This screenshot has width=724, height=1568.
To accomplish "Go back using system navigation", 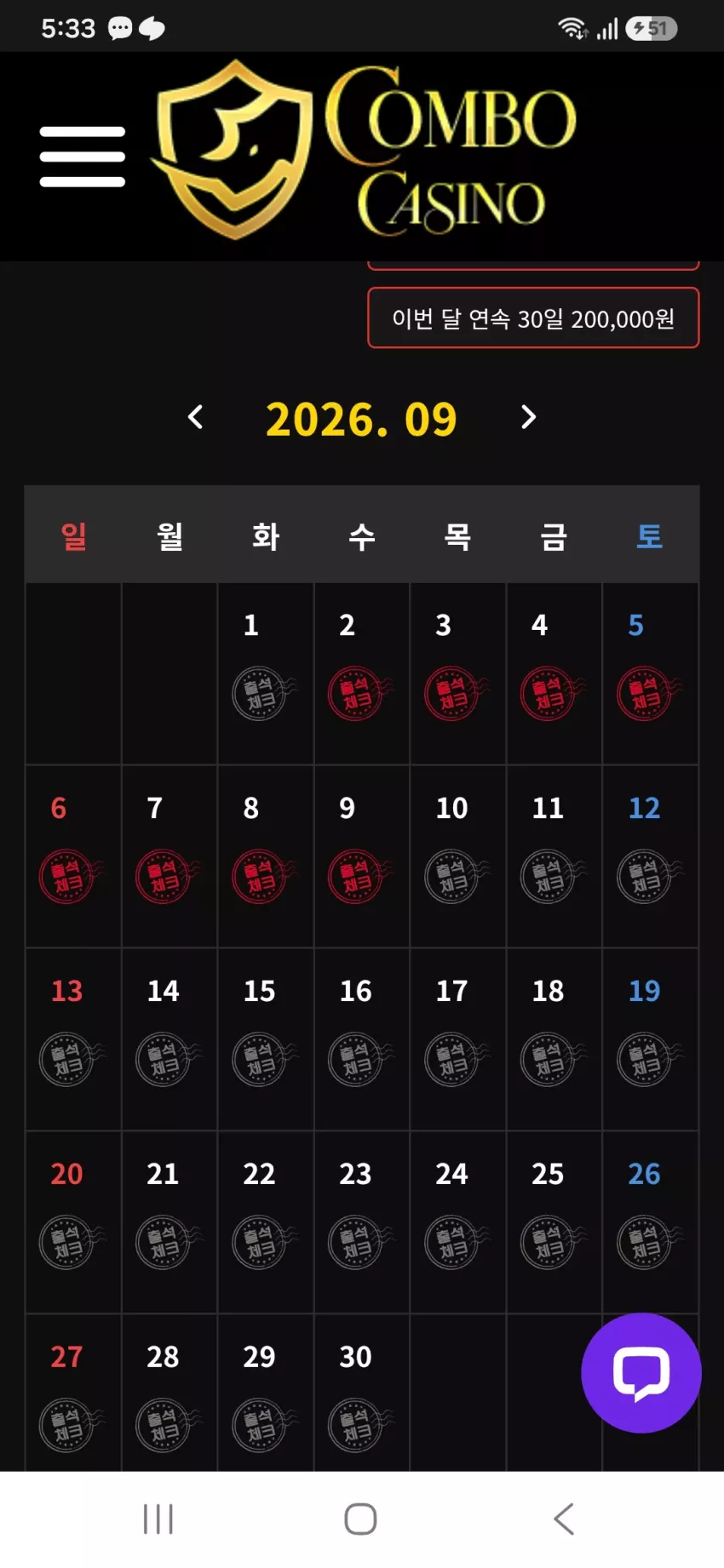I will [x=564, y=1519].
